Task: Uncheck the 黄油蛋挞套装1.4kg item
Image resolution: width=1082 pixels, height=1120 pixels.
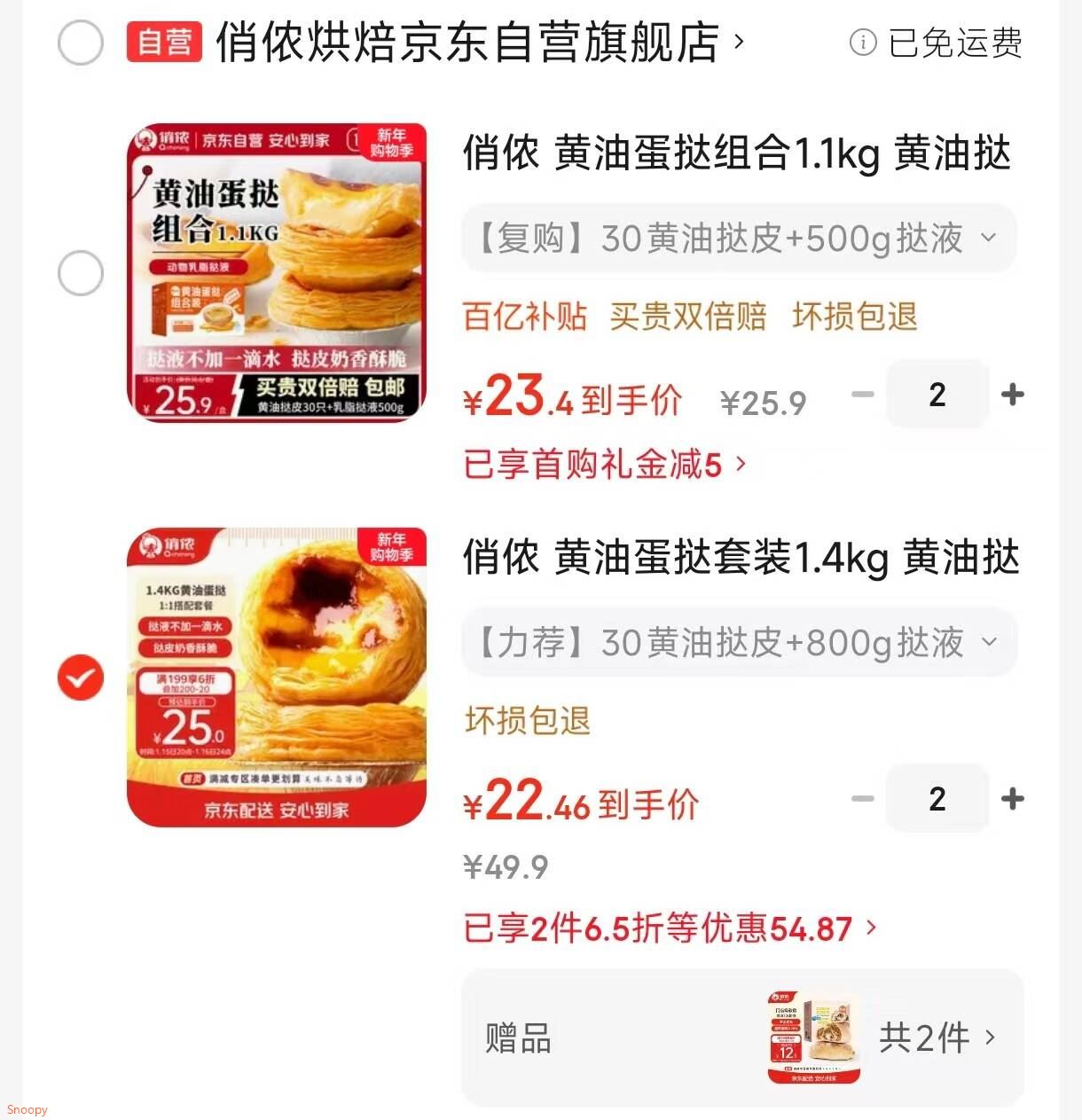Action: (x=81, y=677)
